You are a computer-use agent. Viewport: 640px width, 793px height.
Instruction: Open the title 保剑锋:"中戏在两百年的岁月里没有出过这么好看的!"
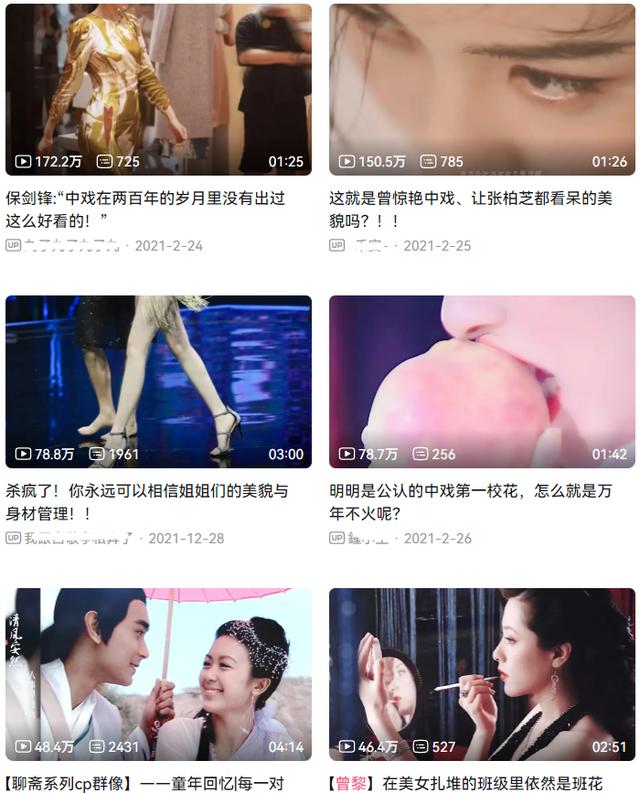pos(150,208)
